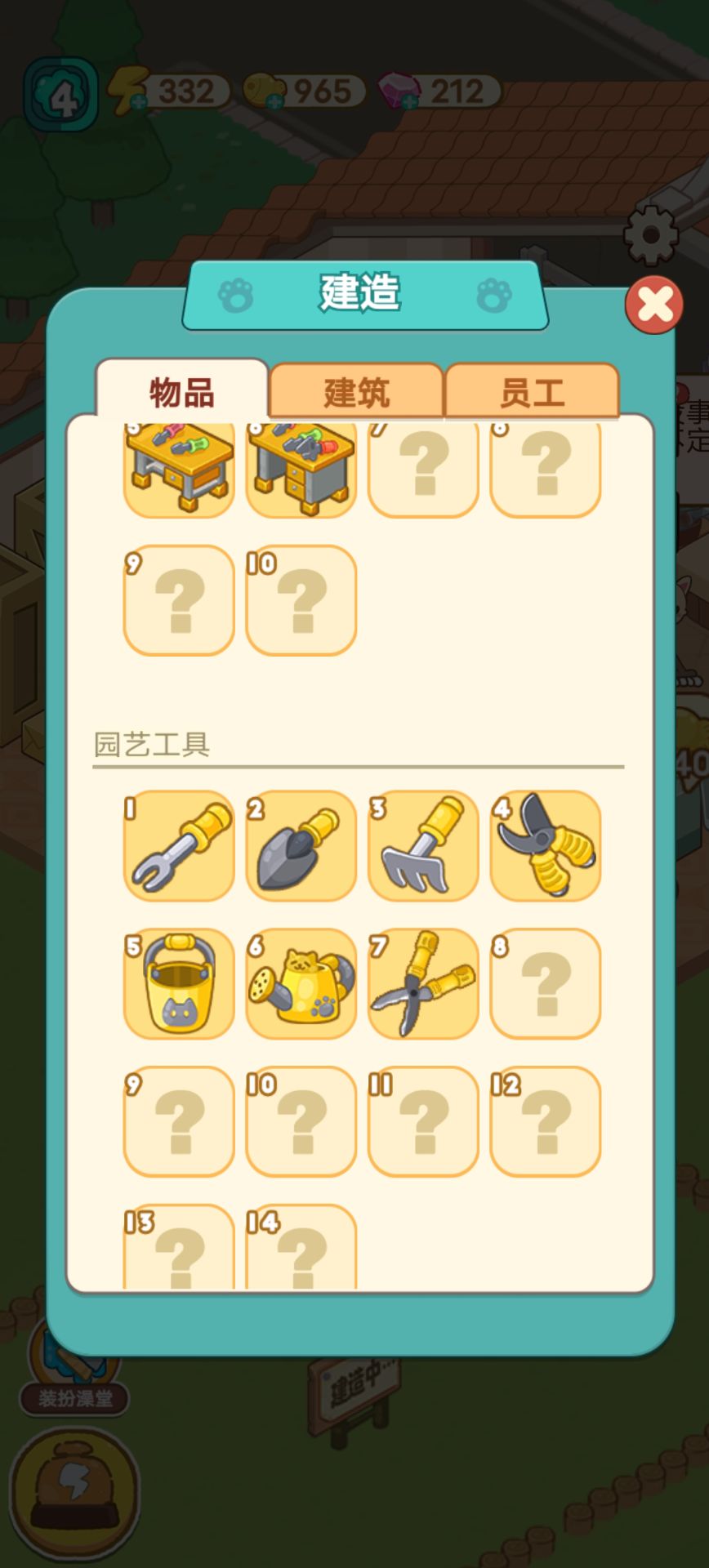
Task: Reveal the locked question-mark slot 8
Action: point(545,982)
